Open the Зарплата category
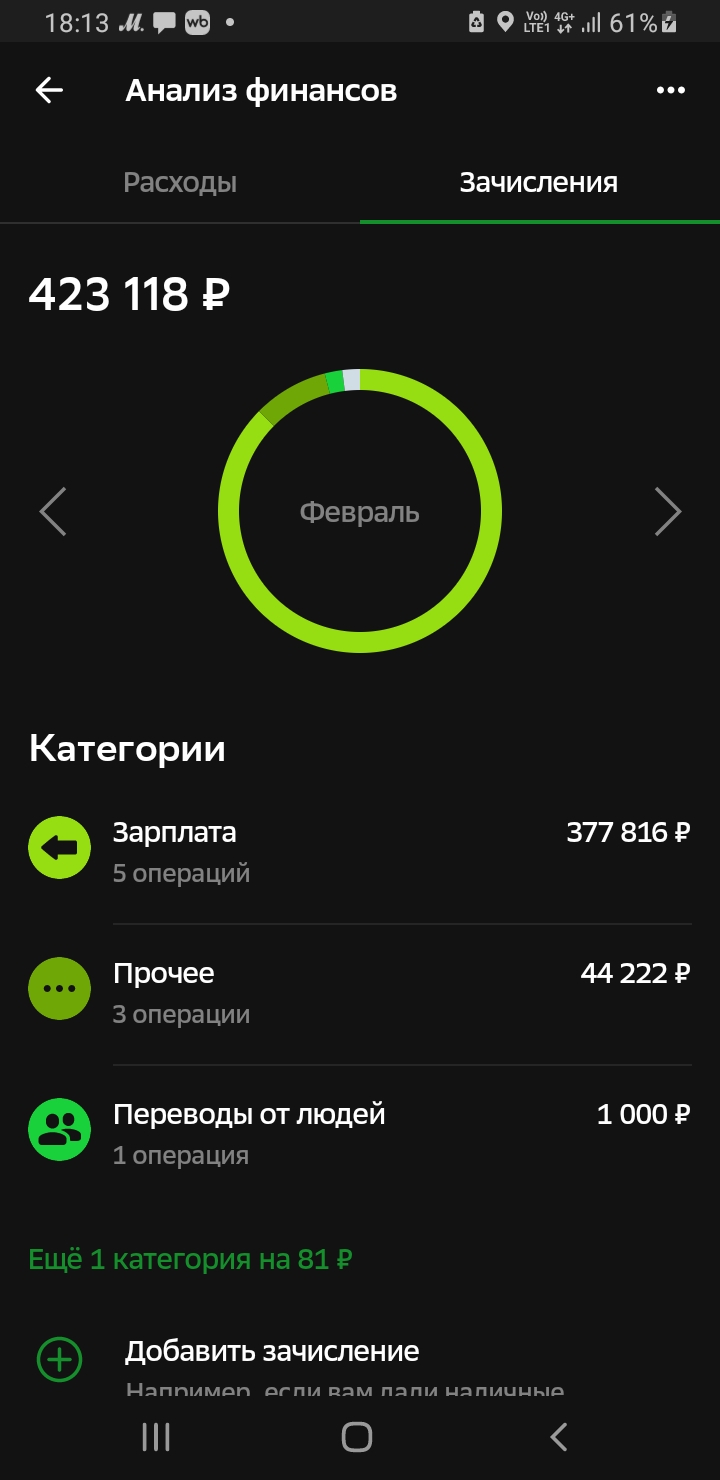This screenshot has height=1480, width=720. pyautogui.click(x=360, y=851)
